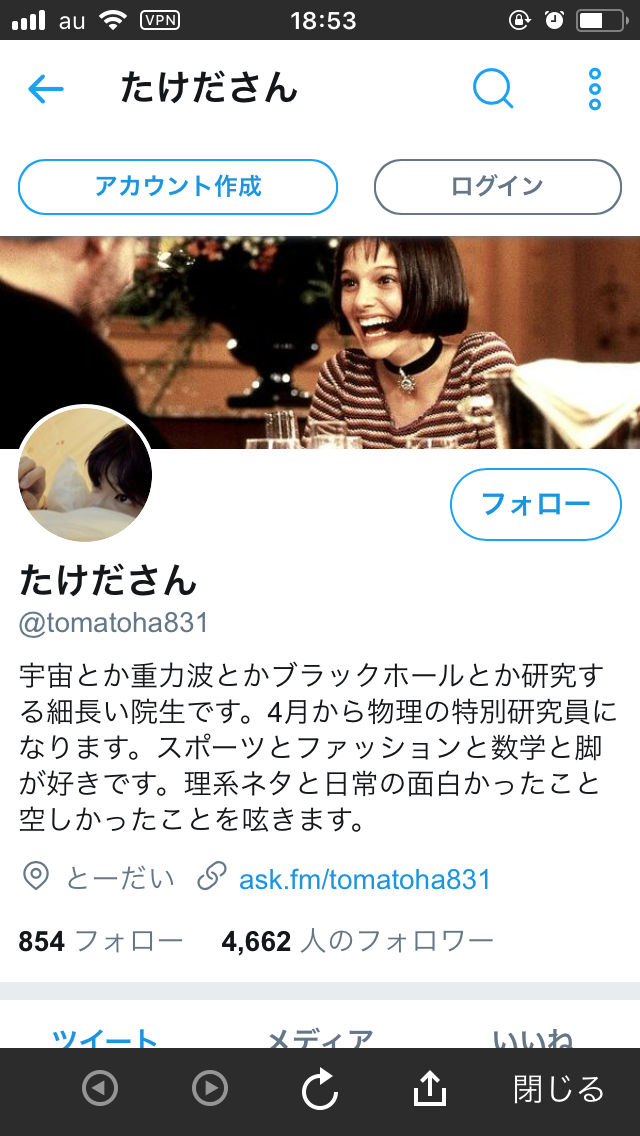The width and height of the screenshot is (640, 1136).
Task: Close the browser with 閉じる
Action: coord(558,1088)
